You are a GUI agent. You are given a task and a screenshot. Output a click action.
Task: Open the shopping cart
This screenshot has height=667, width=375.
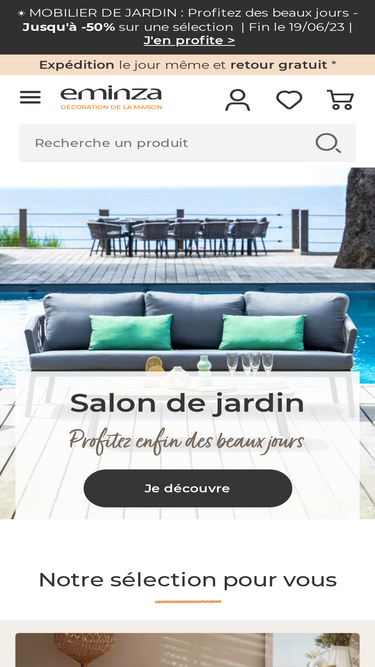pyautogui.click(x=341, y=100)
